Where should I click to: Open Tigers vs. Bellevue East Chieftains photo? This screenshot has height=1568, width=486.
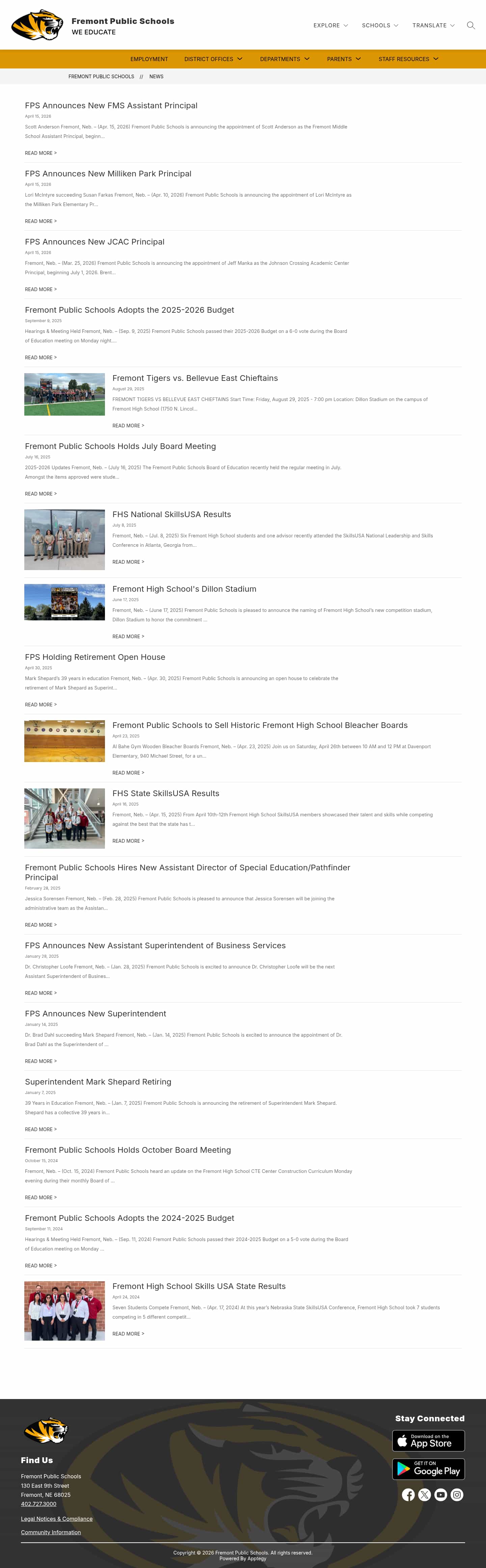click(x=64, y=394)
